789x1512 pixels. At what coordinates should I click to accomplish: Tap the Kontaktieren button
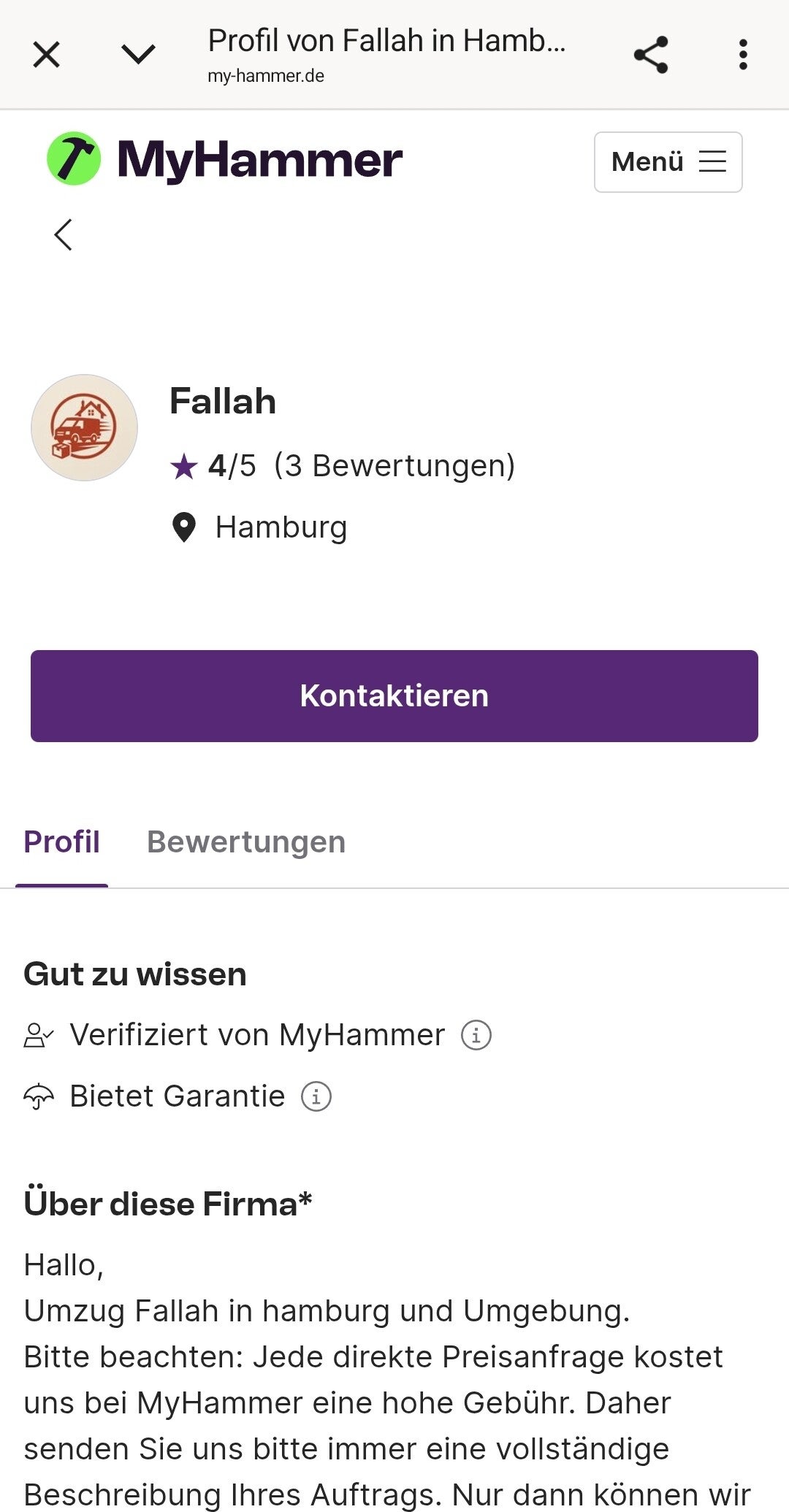click(394, 696)
